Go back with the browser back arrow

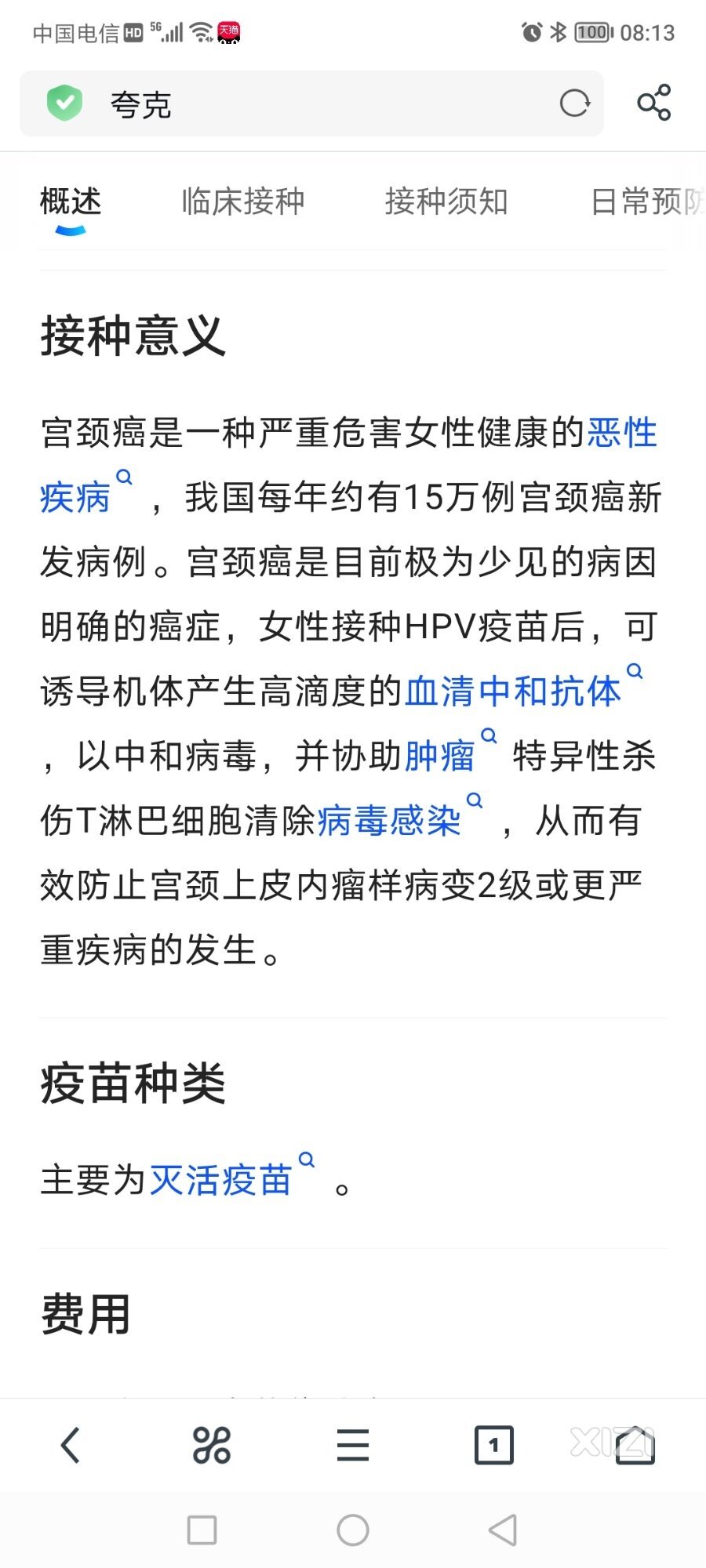click(x=71, y=1445)
